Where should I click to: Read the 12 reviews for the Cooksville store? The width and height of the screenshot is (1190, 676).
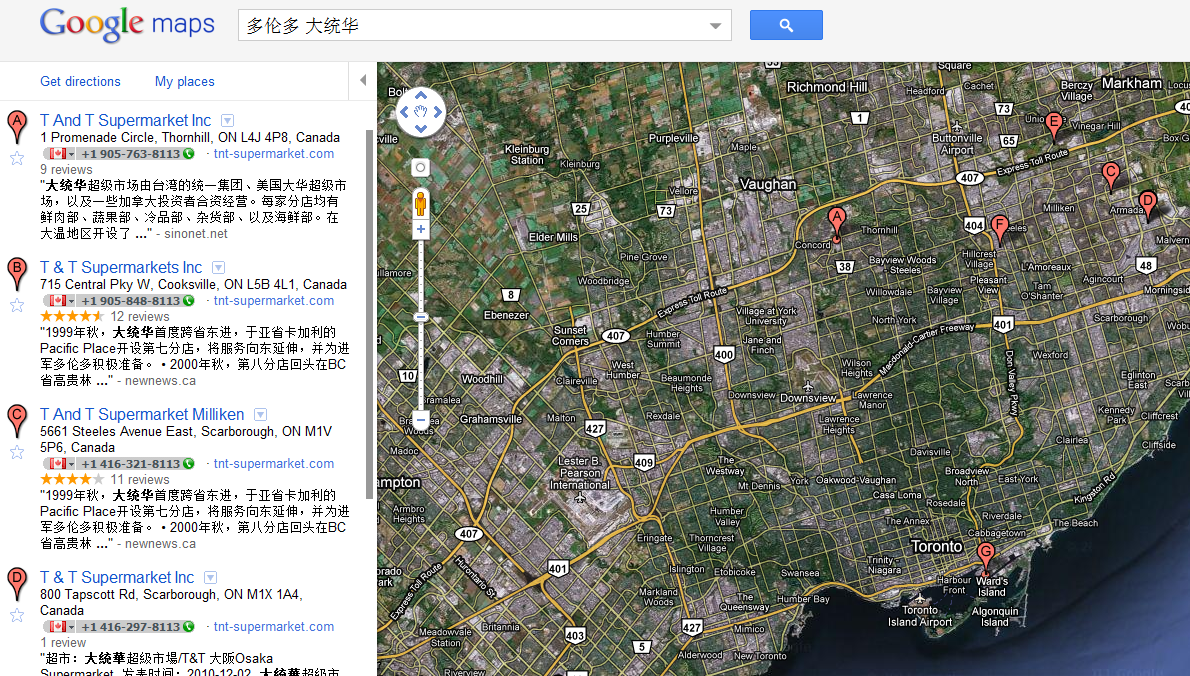pos(140,316)
